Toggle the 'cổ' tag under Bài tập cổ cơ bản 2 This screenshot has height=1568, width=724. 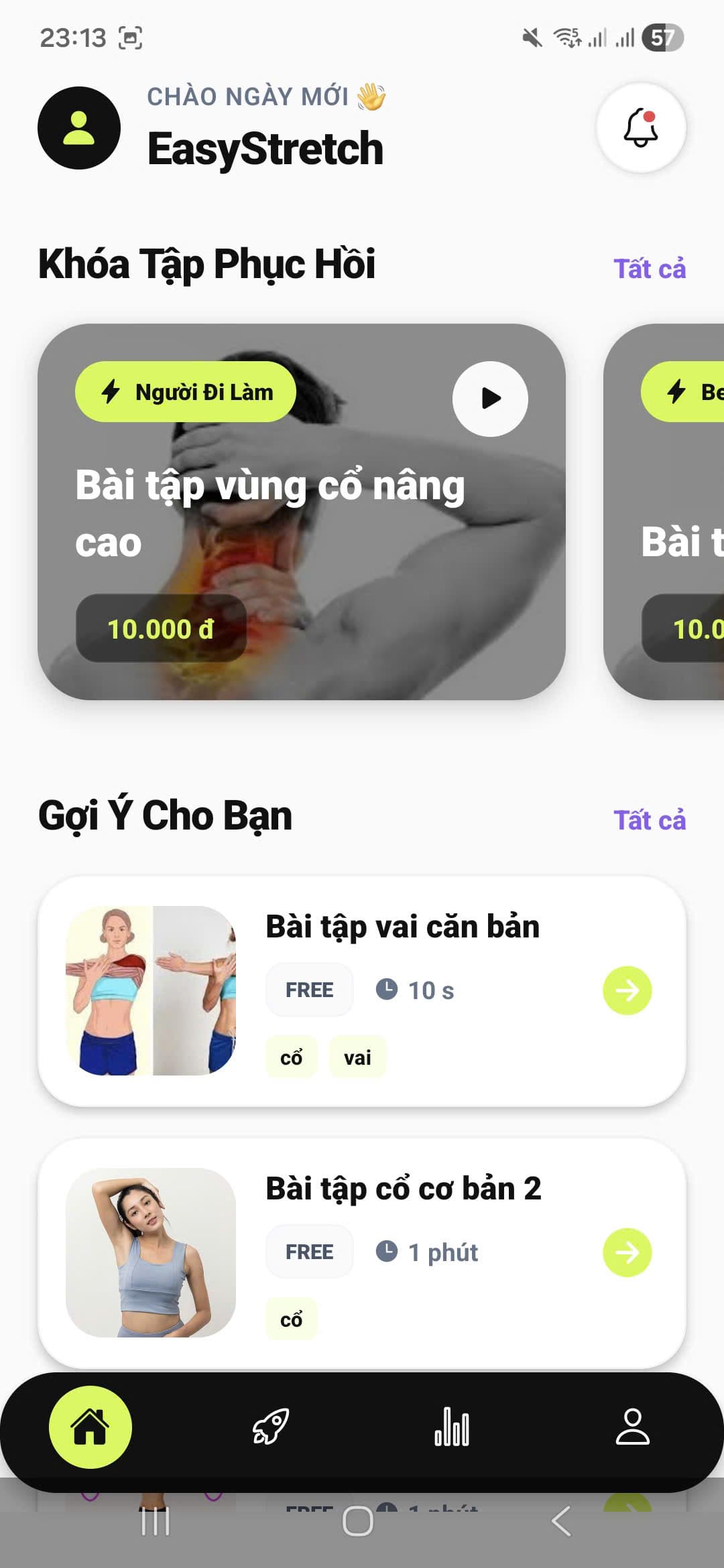coord(291,1319)
